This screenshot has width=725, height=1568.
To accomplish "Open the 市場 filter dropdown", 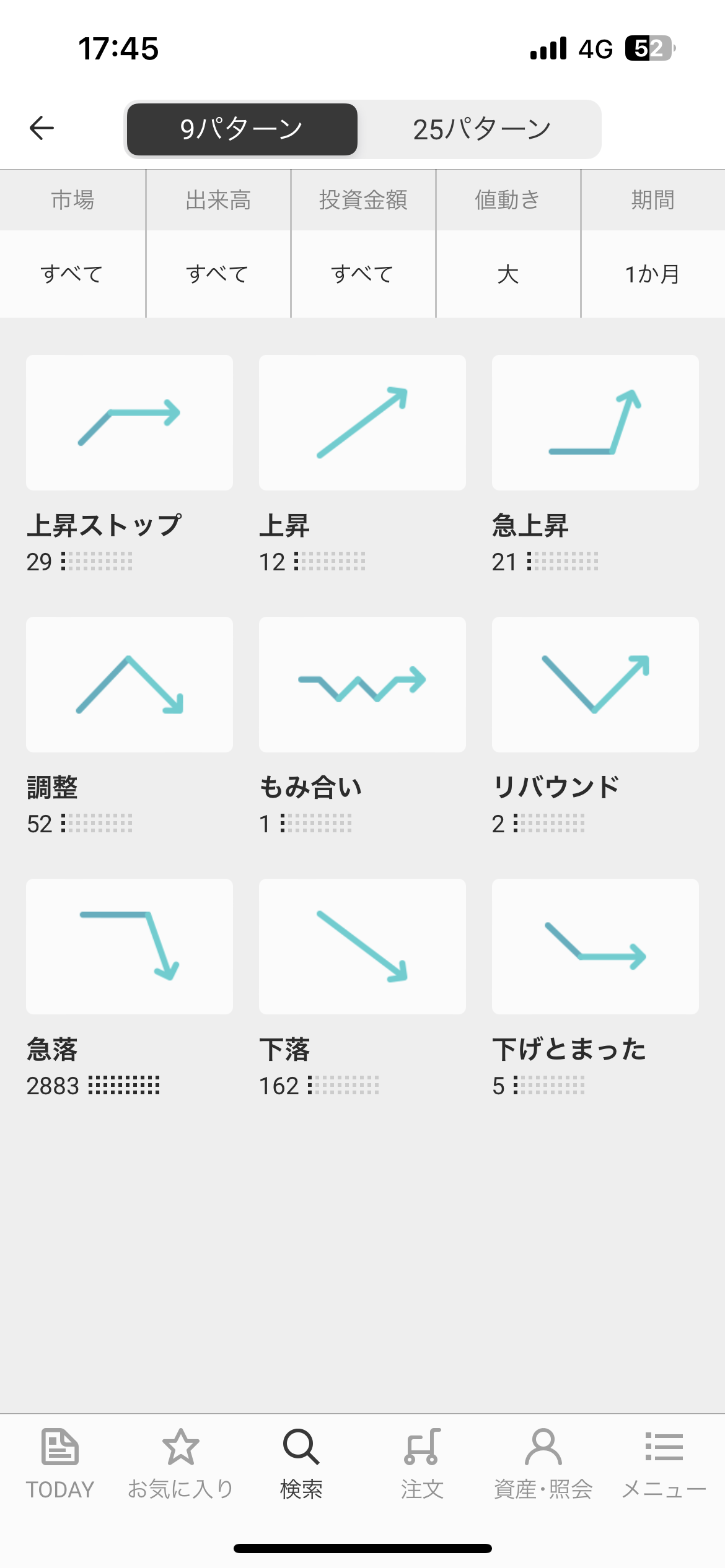I will (x=72, y=274).
